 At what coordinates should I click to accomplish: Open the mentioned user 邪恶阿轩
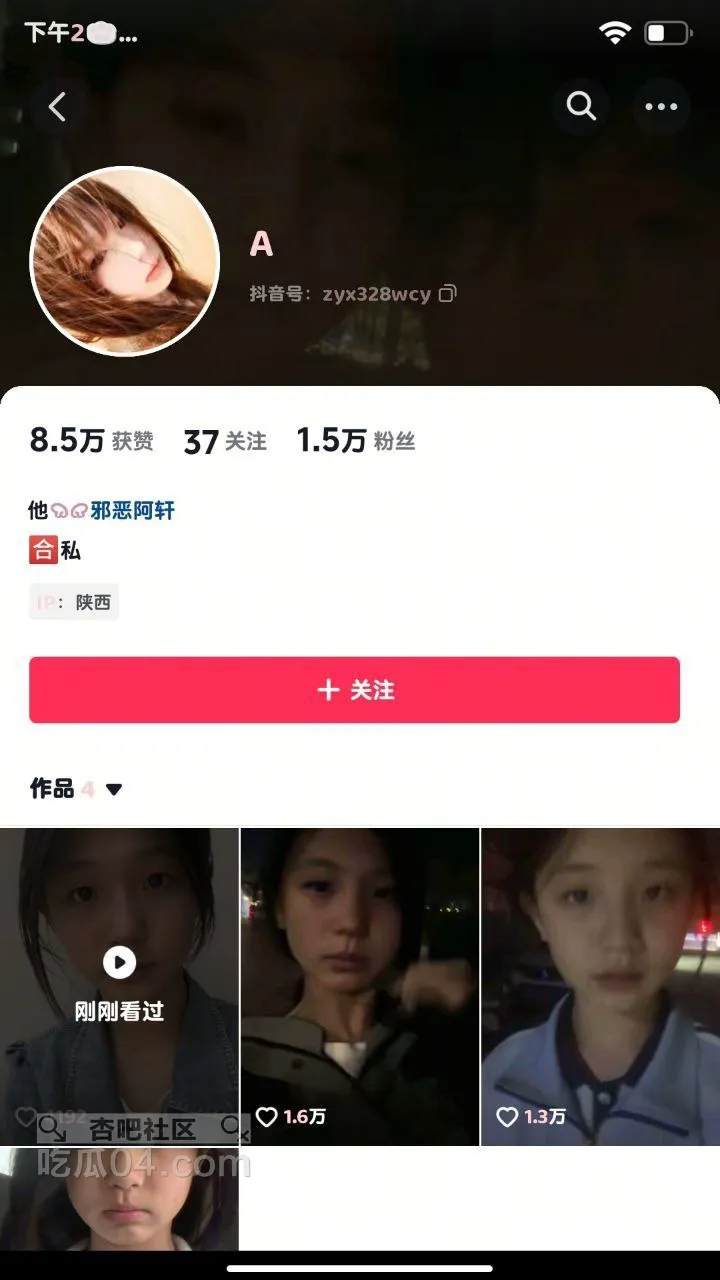pos(132,511)
